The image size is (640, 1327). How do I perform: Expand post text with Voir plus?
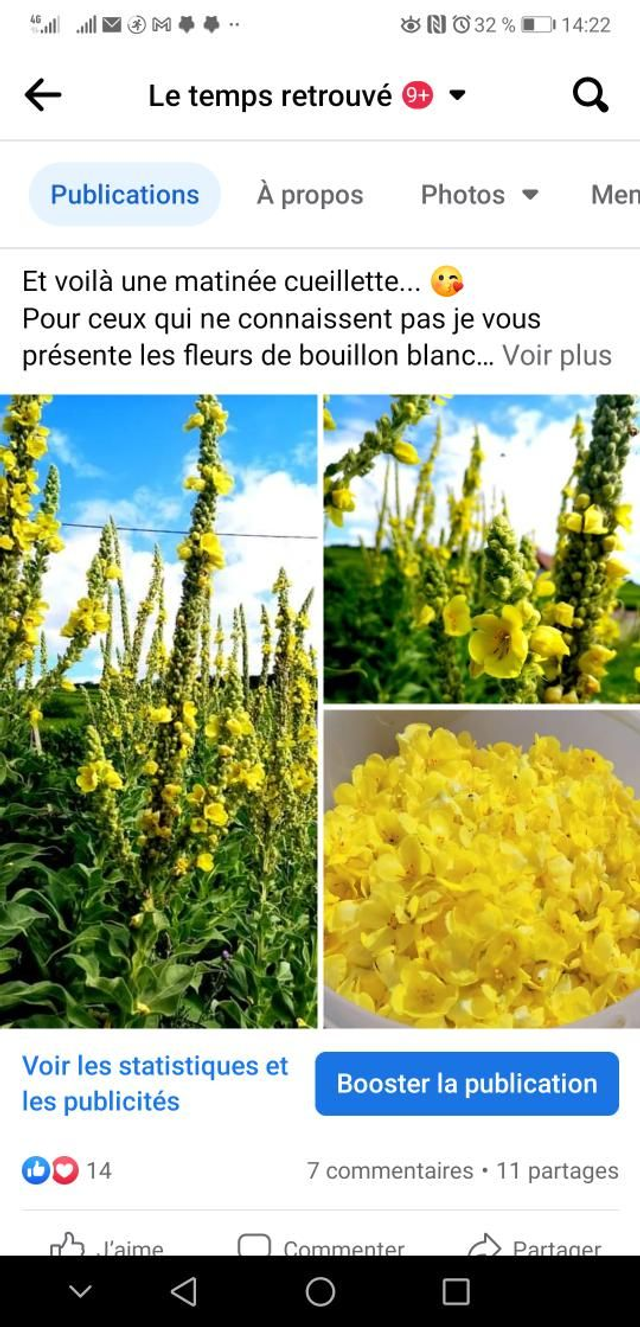pos(556,355)
